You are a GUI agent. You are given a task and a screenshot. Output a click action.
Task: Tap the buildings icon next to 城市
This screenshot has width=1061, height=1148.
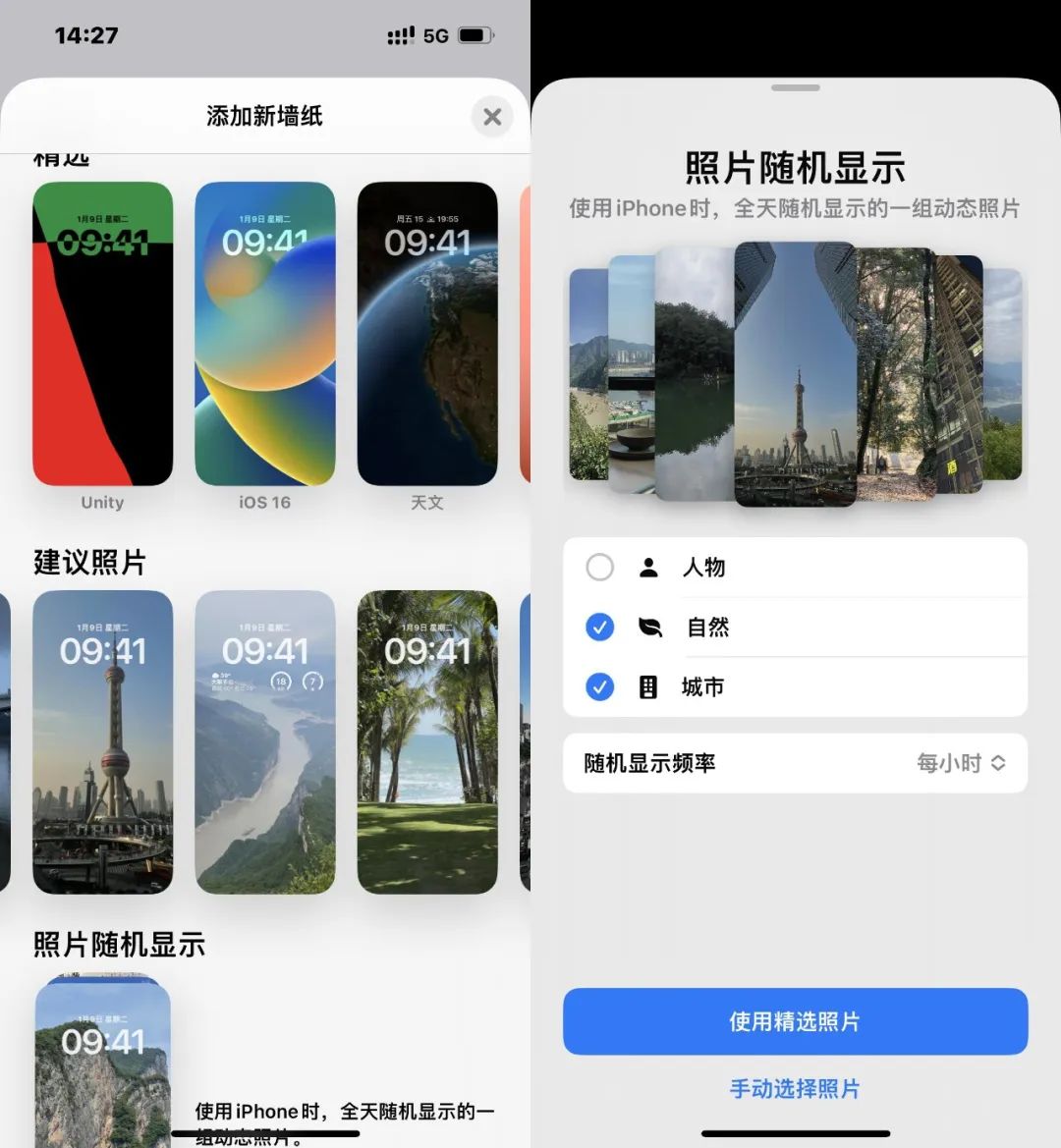coord(647,686)
